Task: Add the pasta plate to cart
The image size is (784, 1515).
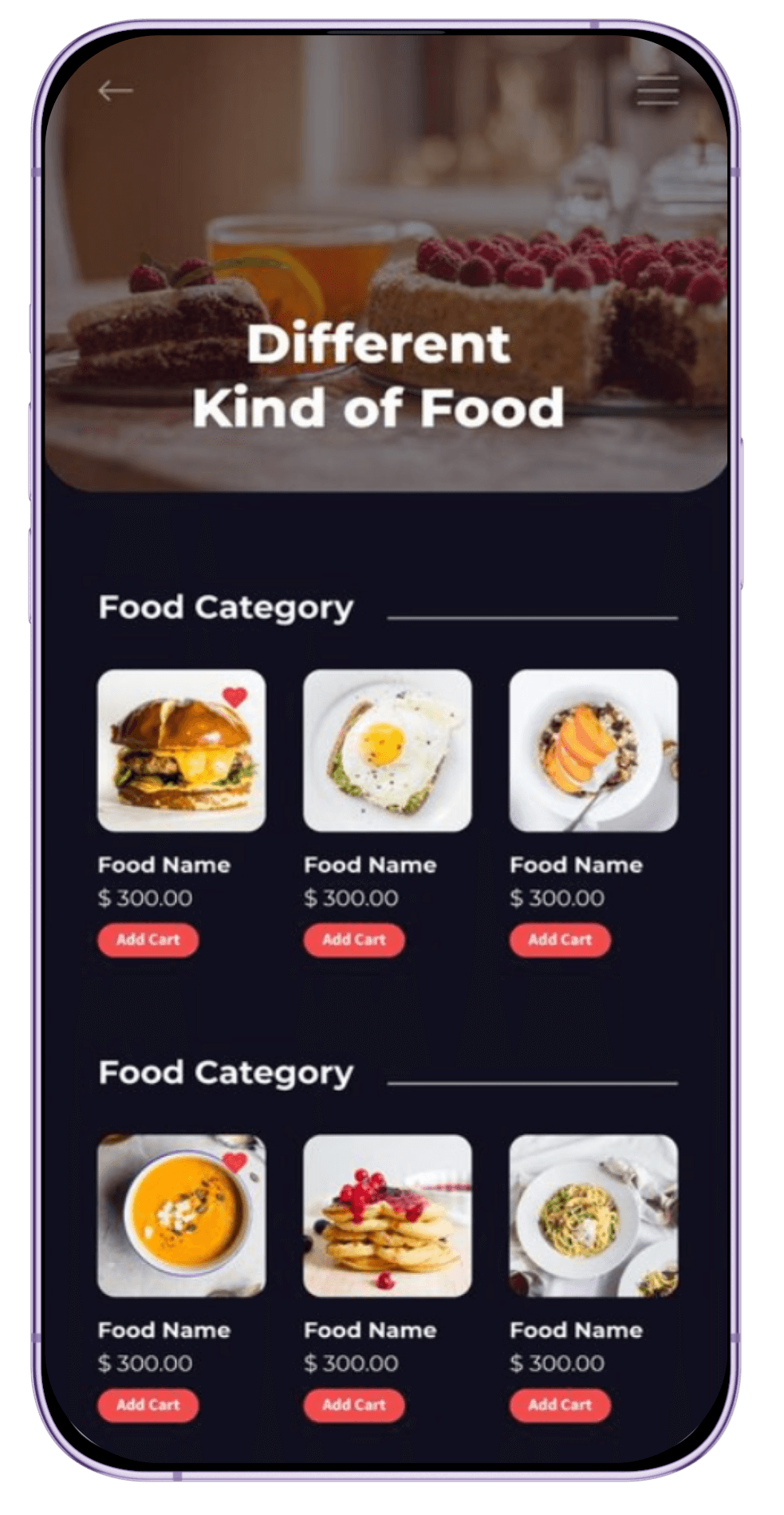Action: 560,1405
